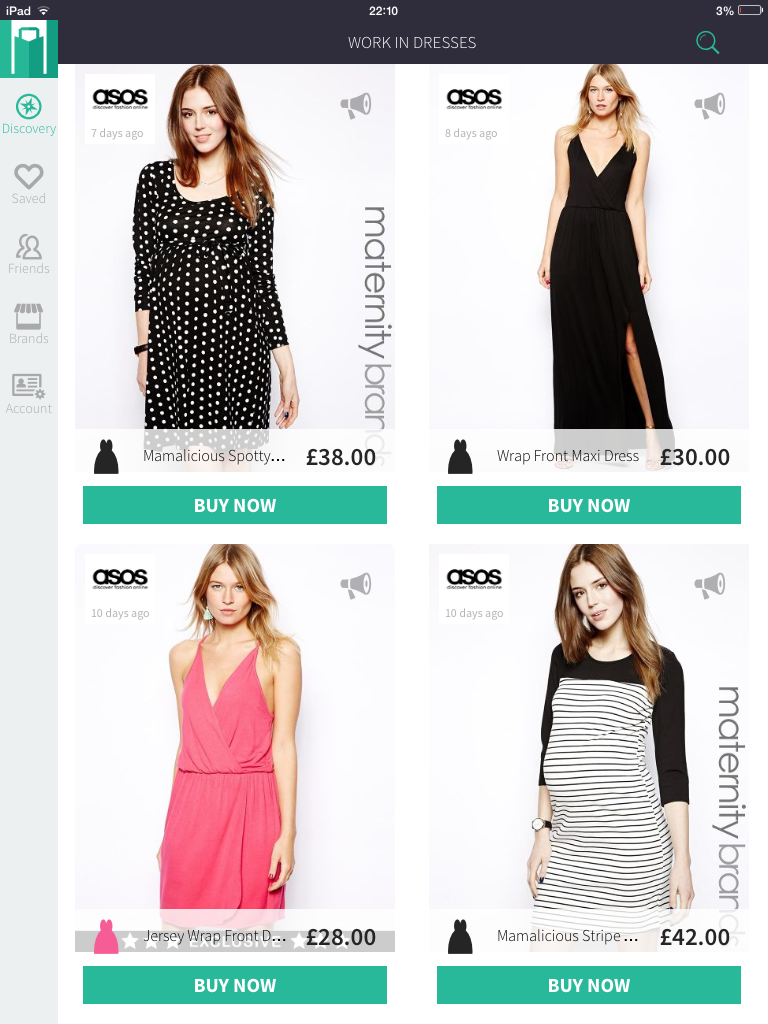This screenshot has width=768, height=1024.
Task: Tap the megaphone on Wrap Front Maxi Dress
Action: pos(710,105)
